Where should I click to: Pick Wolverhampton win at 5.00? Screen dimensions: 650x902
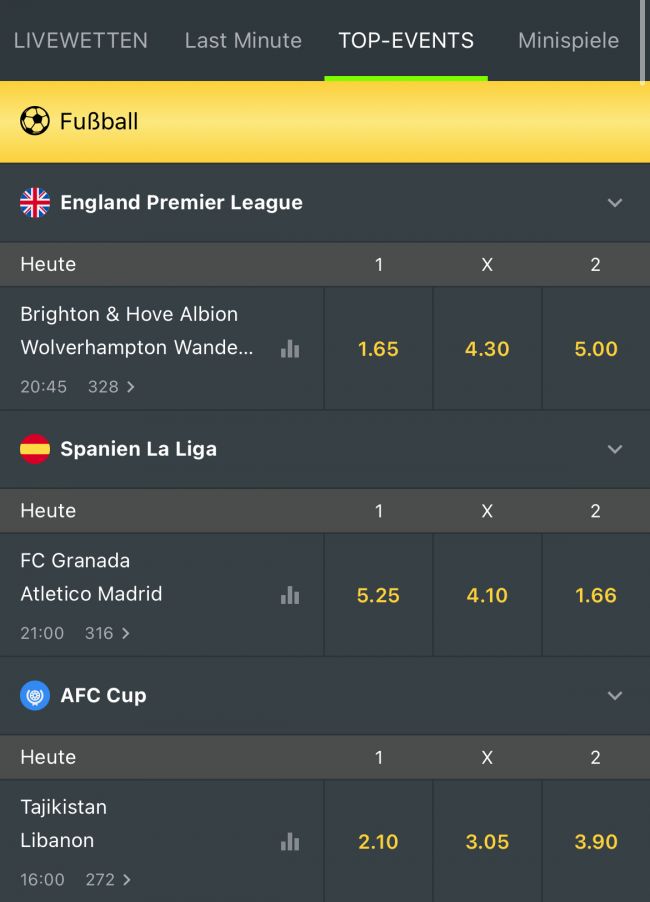click(x=596, y=349)
